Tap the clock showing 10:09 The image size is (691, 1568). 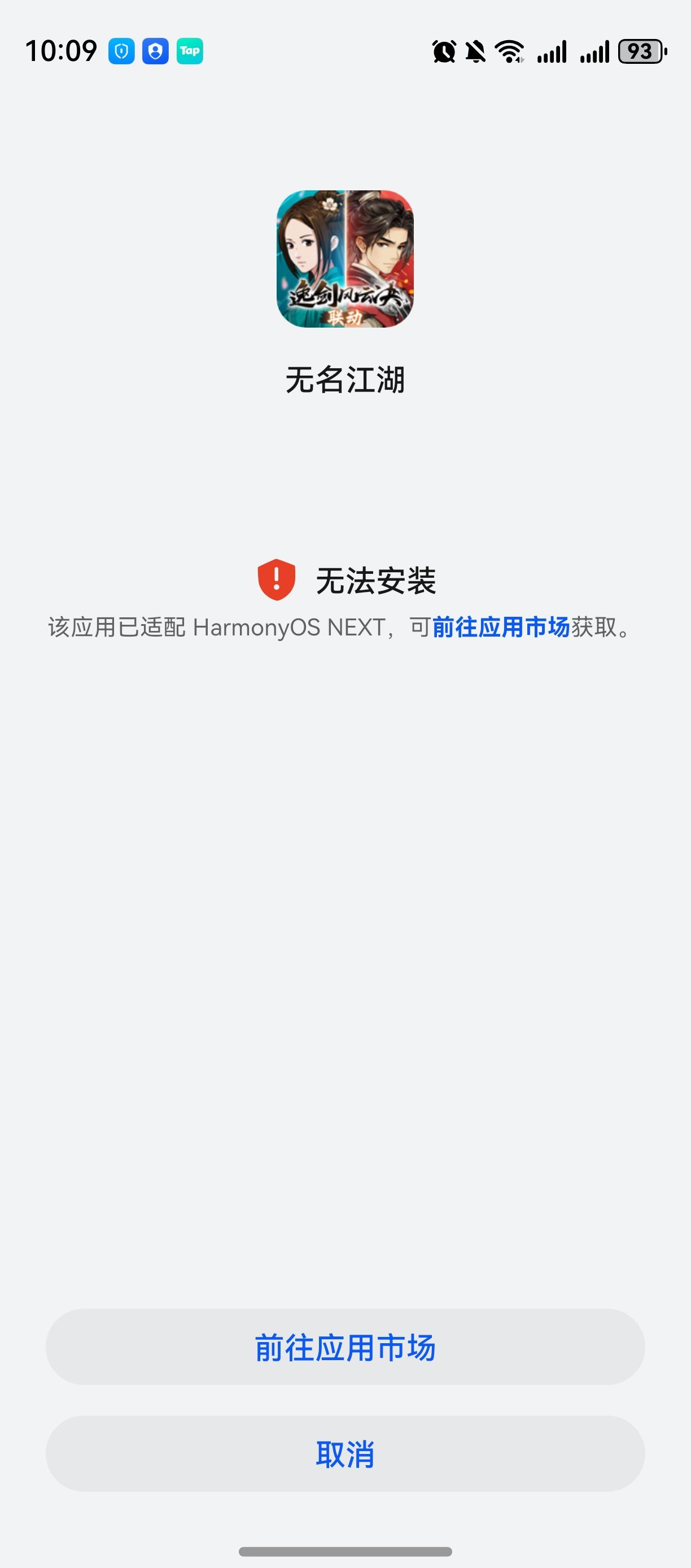(61, 53)
